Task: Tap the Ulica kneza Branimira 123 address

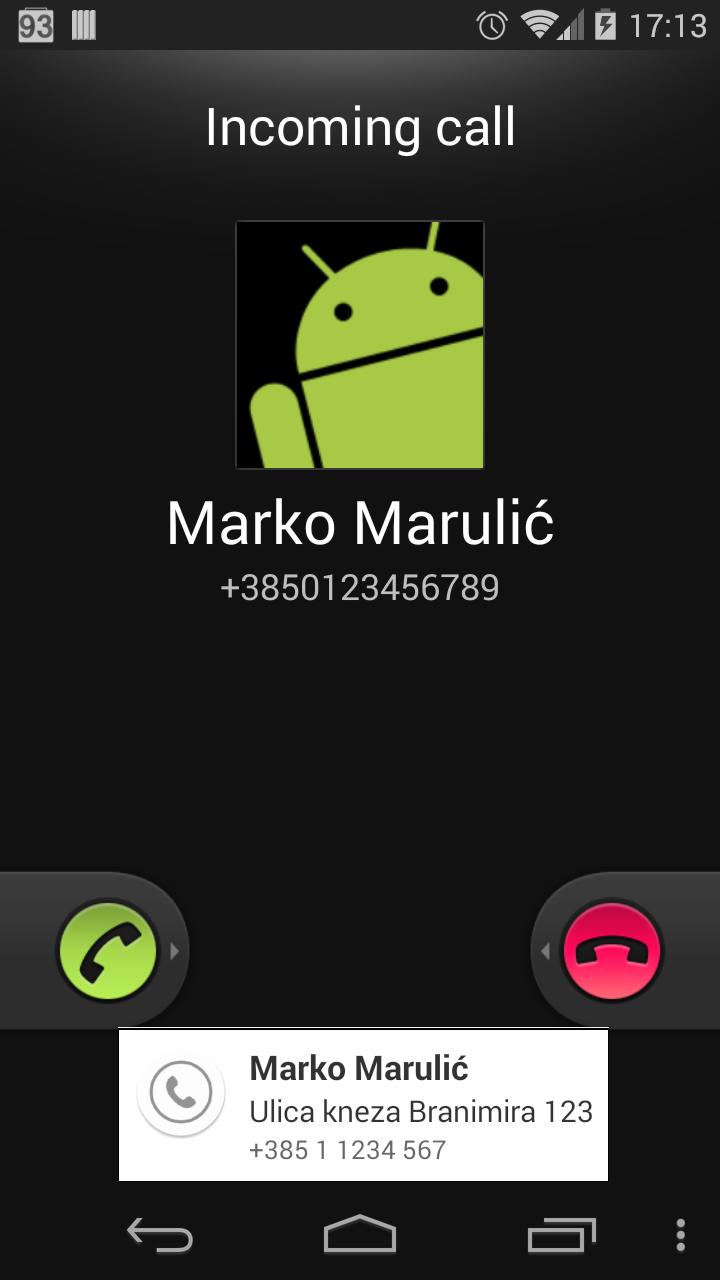Action: point(420,1111)
